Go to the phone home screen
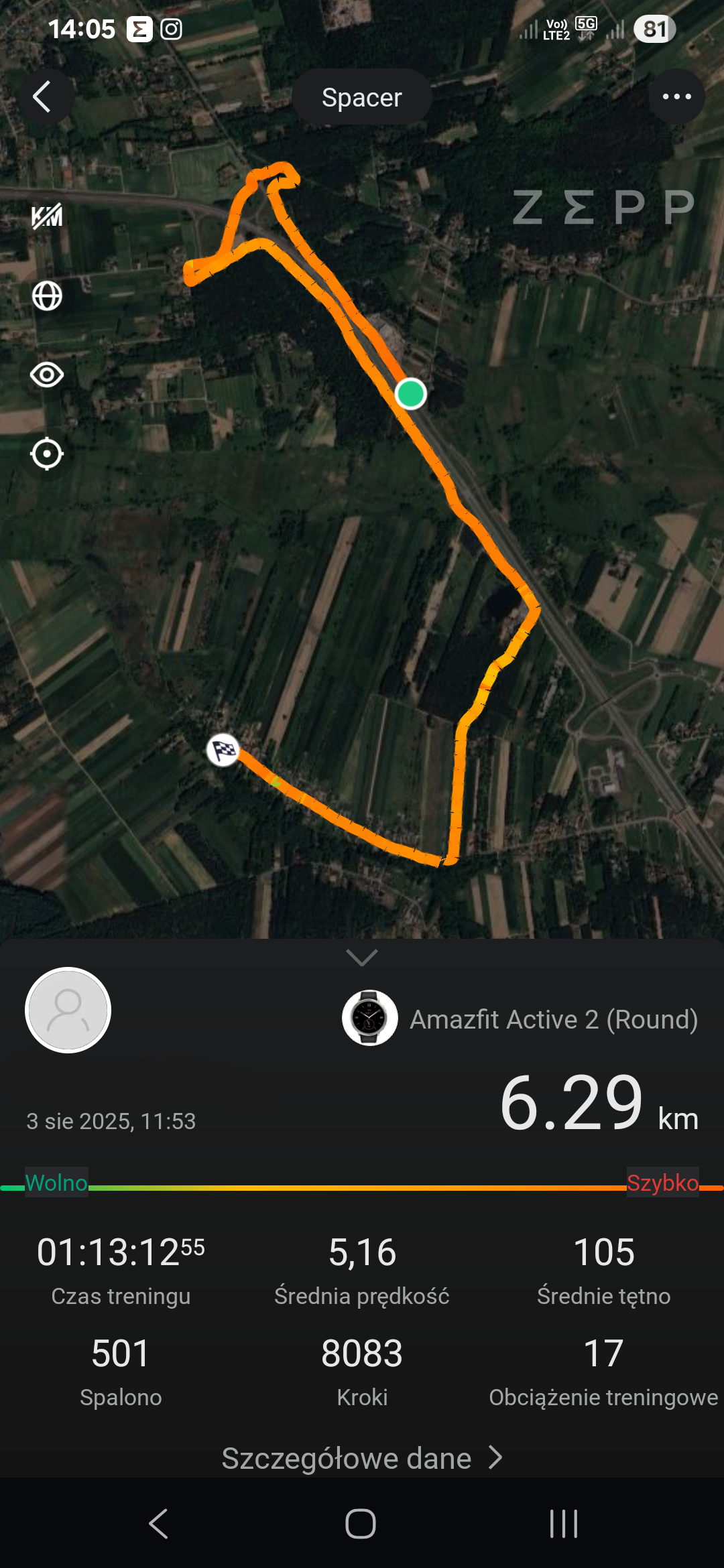The height and width of the screenshot is (1568, 724). click(x=361, y=1524)
